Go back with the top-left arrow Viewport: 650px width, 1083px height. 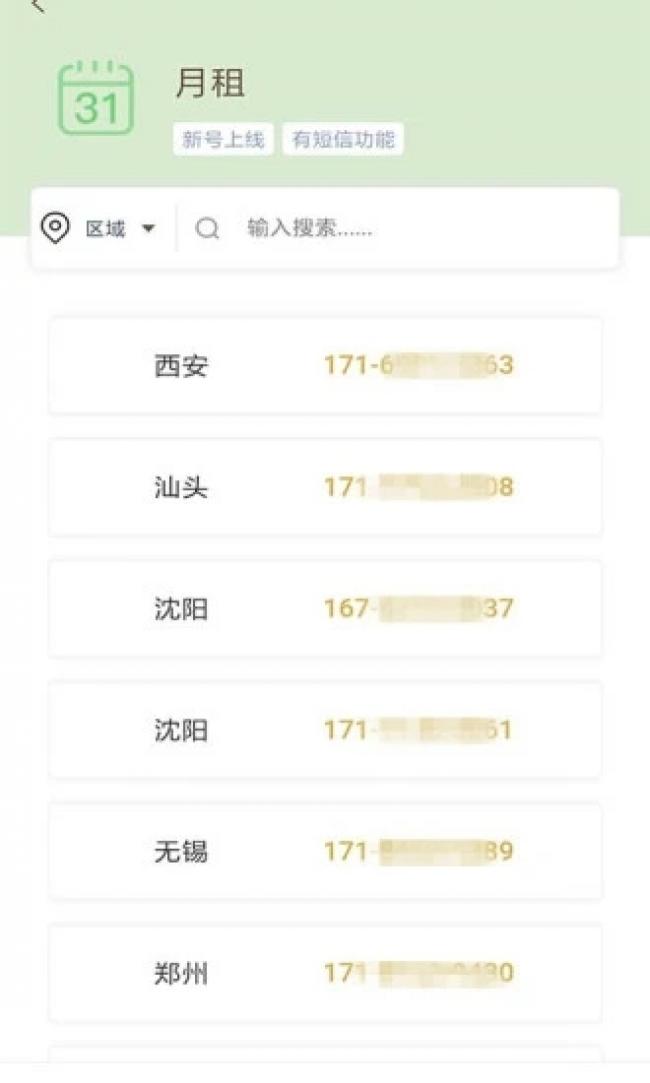(39, 6)
